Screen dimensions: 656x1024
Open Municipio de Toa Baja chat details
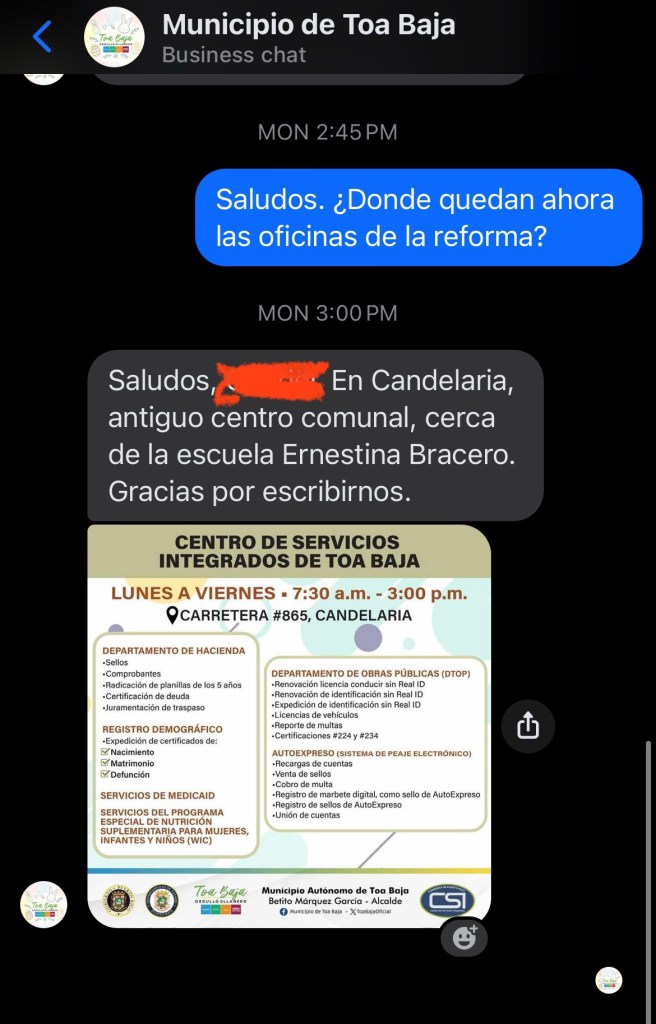(x=308, y=37)
